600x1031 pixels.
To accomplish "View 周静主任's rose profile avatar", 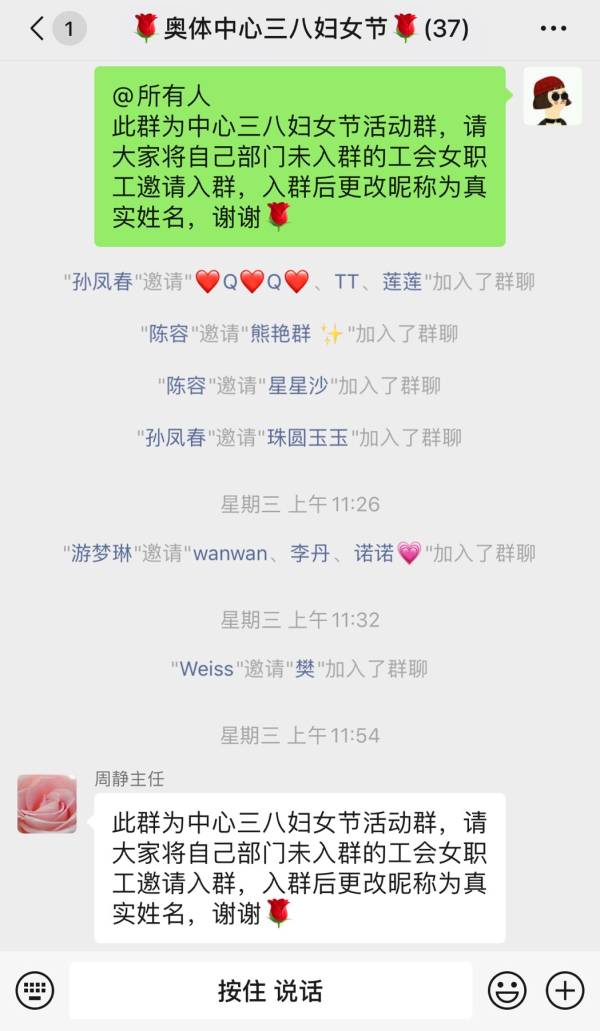I will point(47,804).
